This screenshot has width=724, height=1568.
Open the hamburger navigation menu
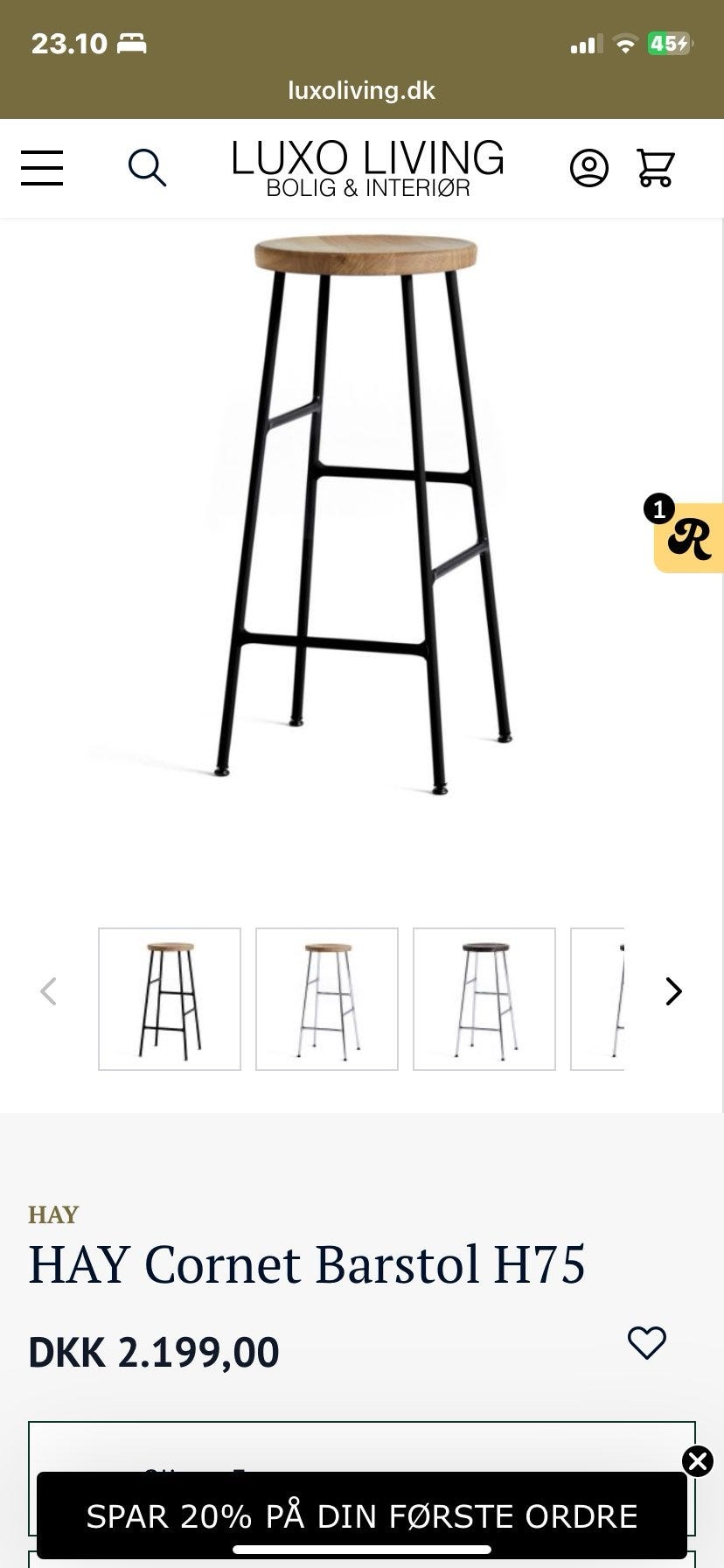click(x=42, y=167)
